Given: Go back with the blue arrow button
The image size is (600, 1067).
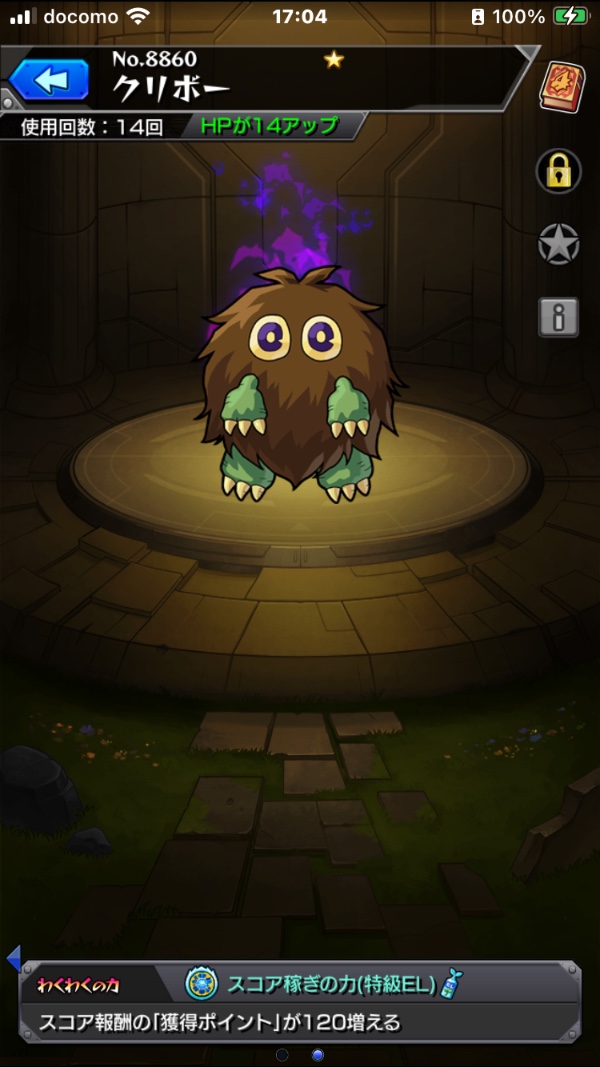Looking at the screenshot, I should tap(50, 80).
